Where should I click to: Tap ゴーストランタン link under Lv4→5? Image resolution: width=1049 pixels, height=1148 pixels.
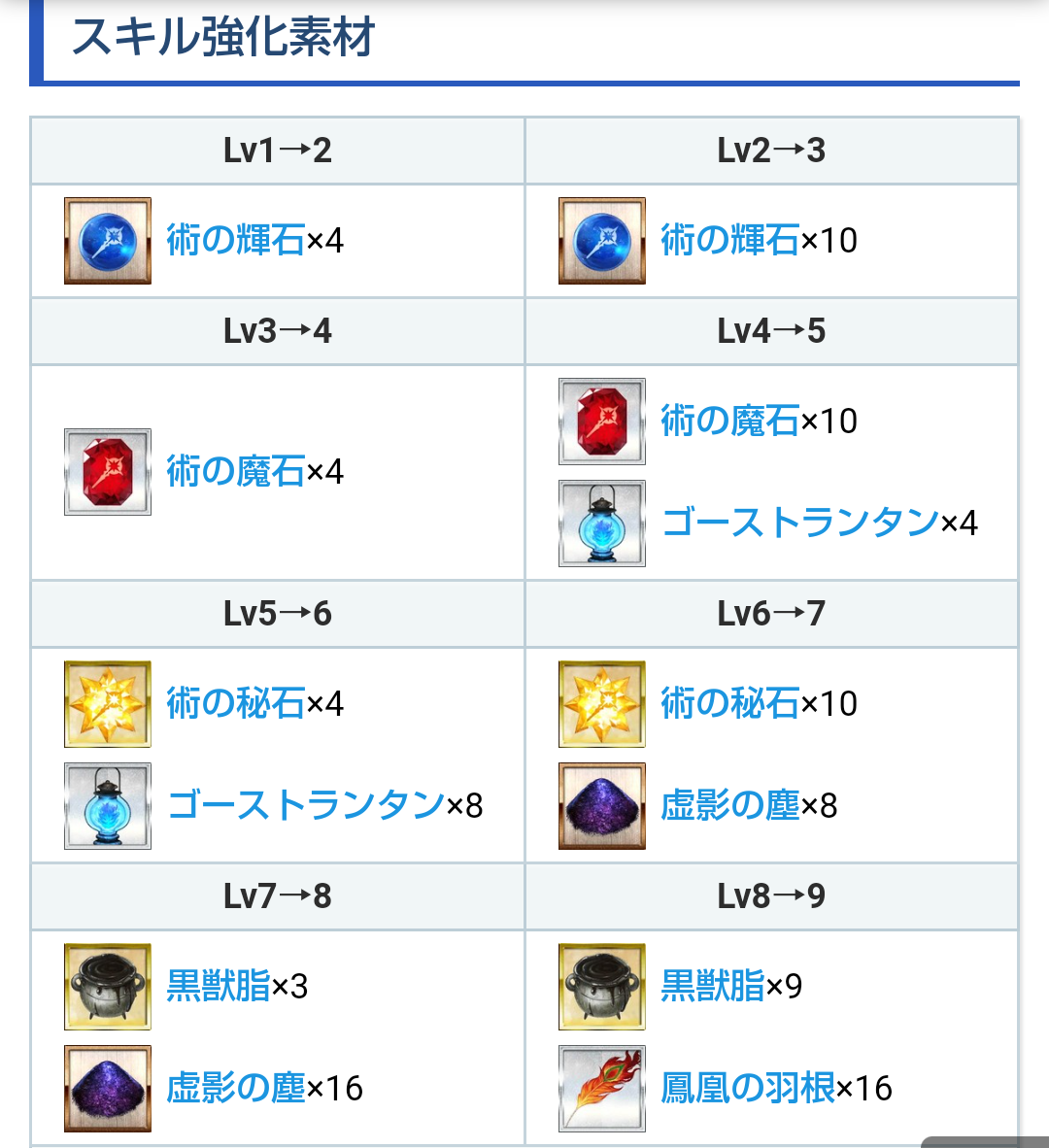click(799, 523)
